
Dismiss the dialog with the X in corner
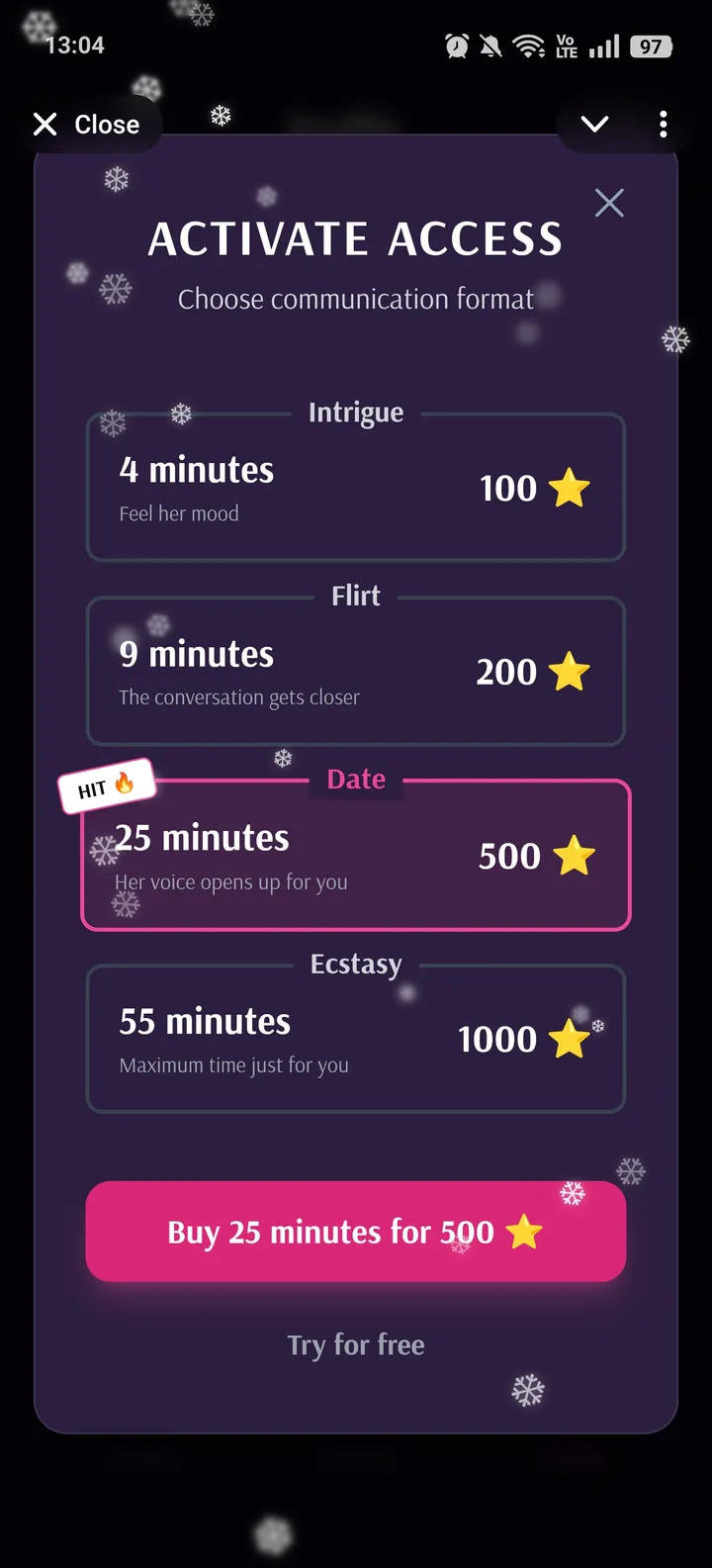(609, 203)
